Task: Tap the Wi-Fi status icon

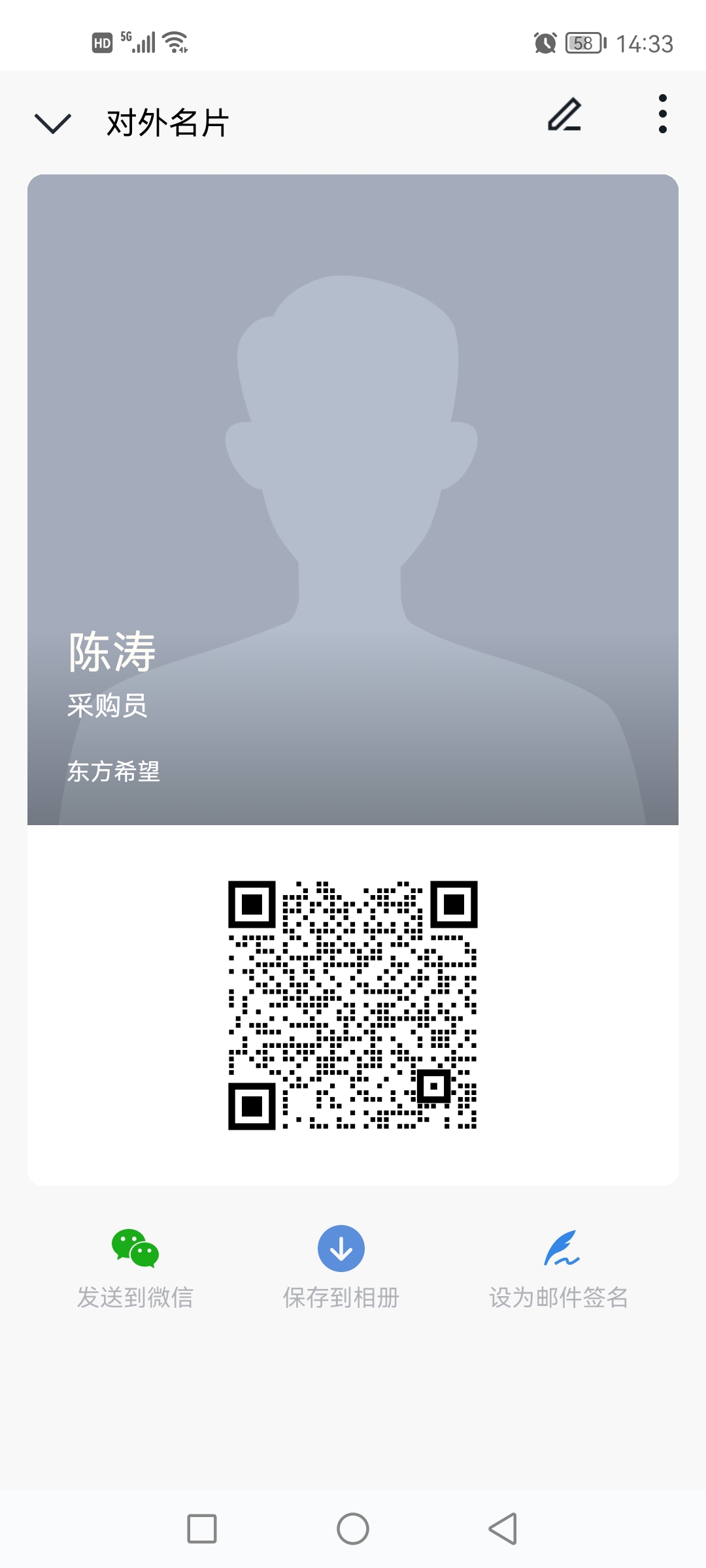Action: (x=175, y=42)
